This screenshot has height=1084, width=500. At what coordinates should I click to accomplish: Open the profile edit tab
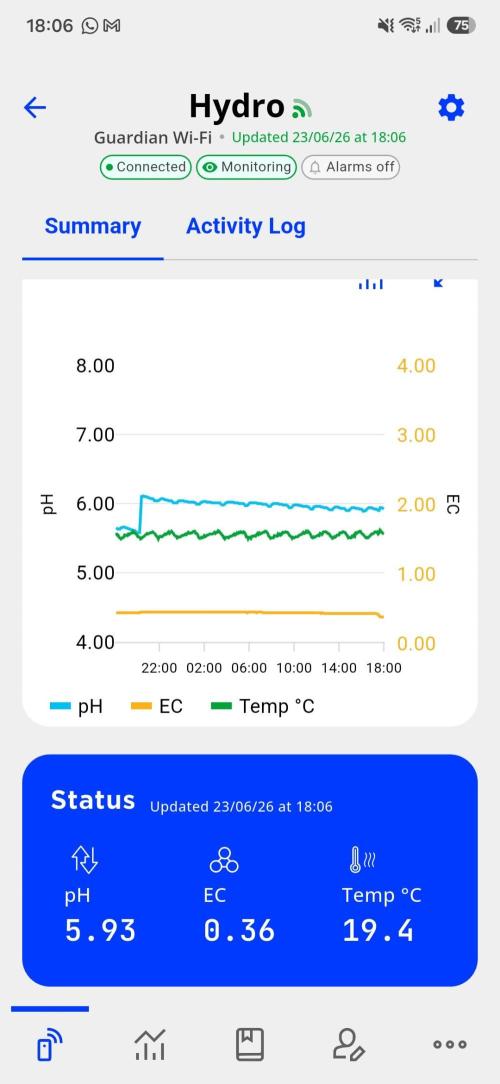tap(349, 1044)
